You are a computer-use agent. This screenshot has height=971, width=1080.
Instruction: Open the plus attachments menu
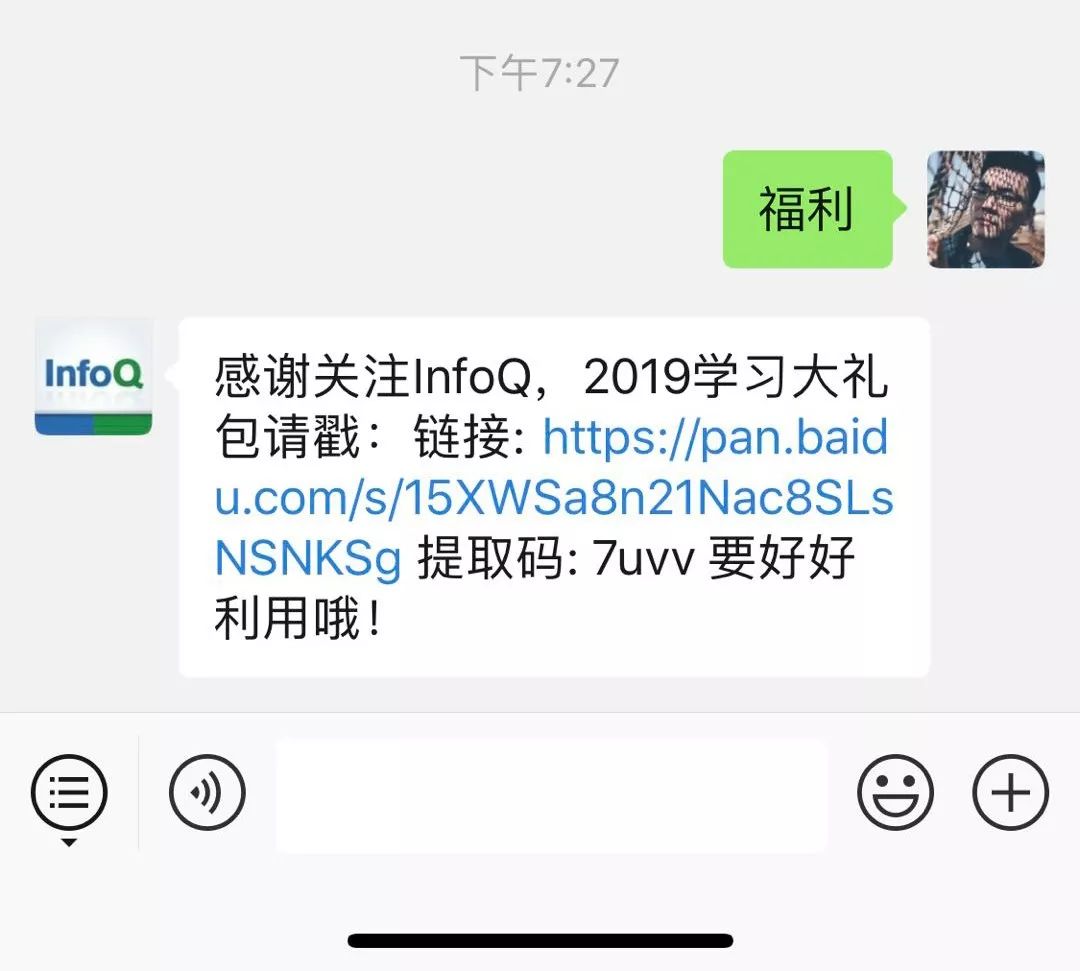click(x=1010, y=794)
